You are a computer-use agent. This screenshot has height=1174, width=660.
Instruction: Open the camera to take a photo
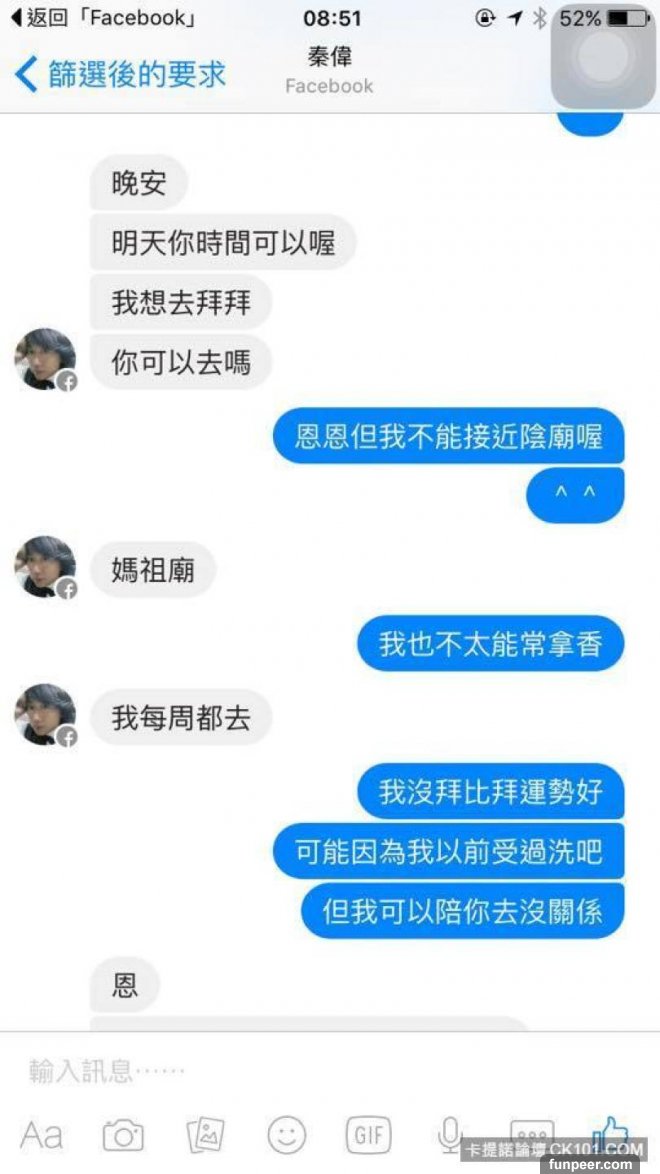pyautogui.click(x=123, y=1135)
